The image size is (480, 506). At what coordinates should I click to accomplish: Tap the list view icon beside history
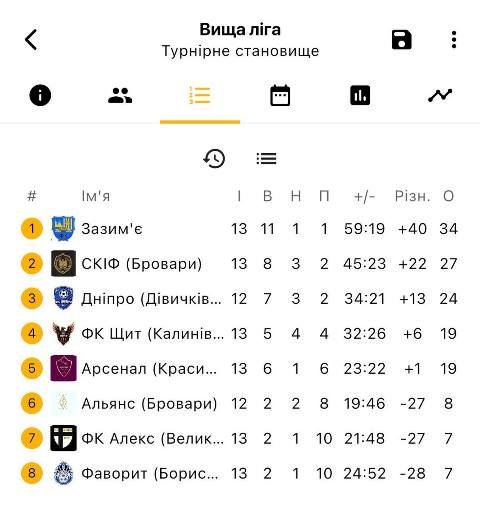(x=266, y=158)
